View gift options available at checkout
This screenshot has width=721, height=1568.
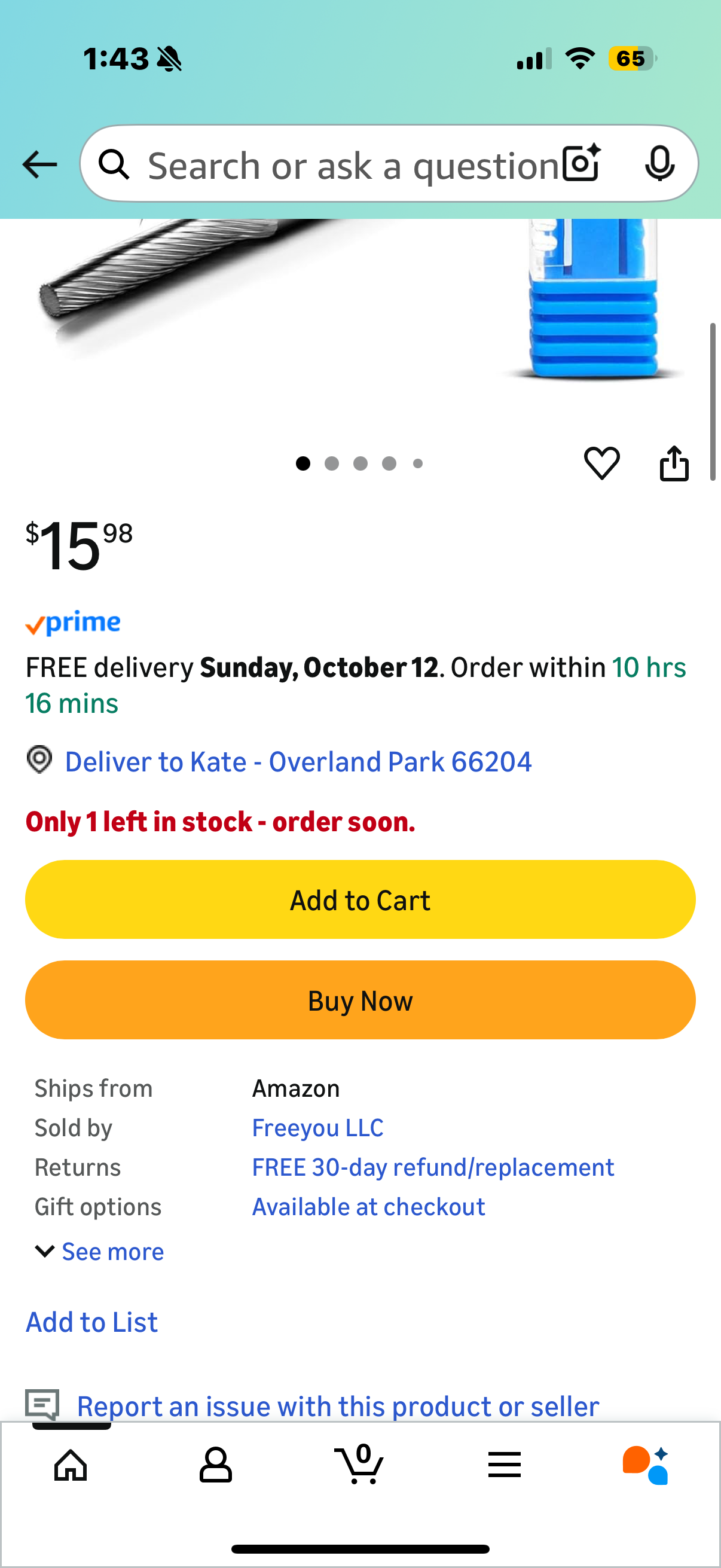(368, 1206)
